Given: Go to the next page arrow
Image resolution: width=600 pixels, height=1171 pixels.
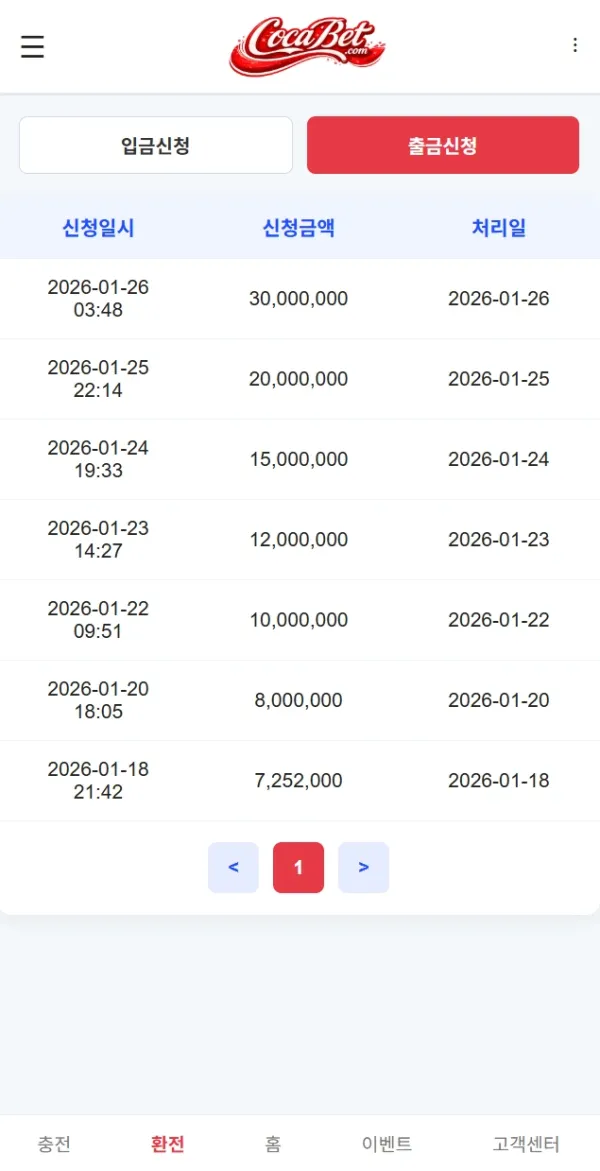Looking at the screenshot, I should (x=363, y=867).
